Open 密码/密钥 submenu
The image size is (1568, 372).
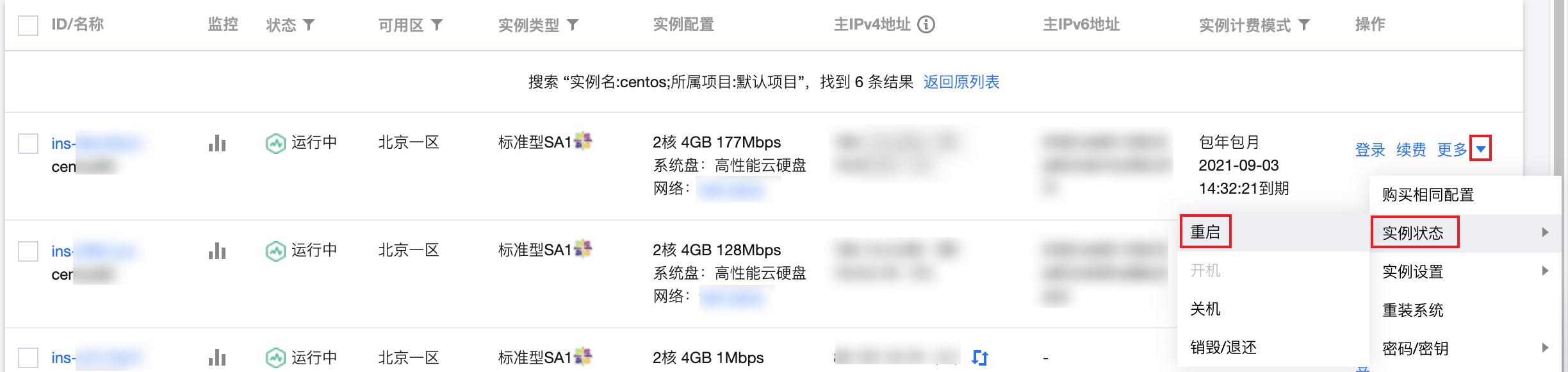(1416, 349)
